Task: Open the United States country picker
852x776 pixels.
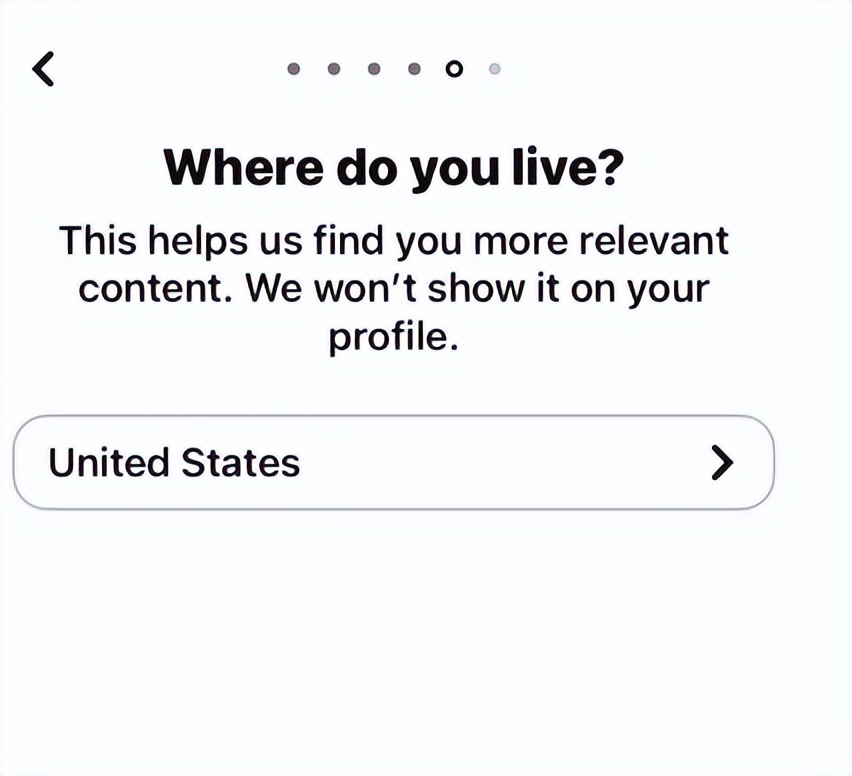Action: coord(393,463)
